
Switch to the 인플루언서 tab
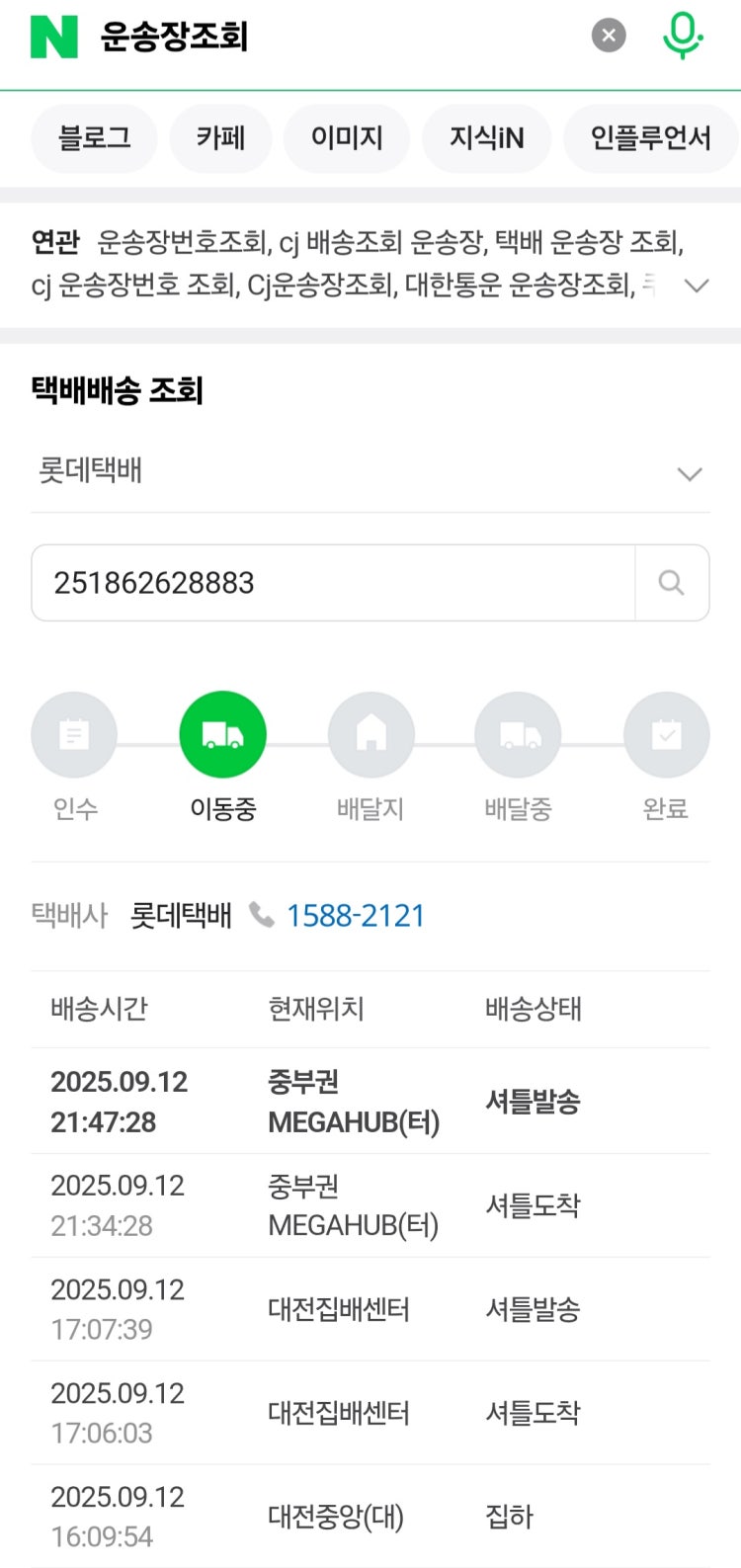coord(650,138)
